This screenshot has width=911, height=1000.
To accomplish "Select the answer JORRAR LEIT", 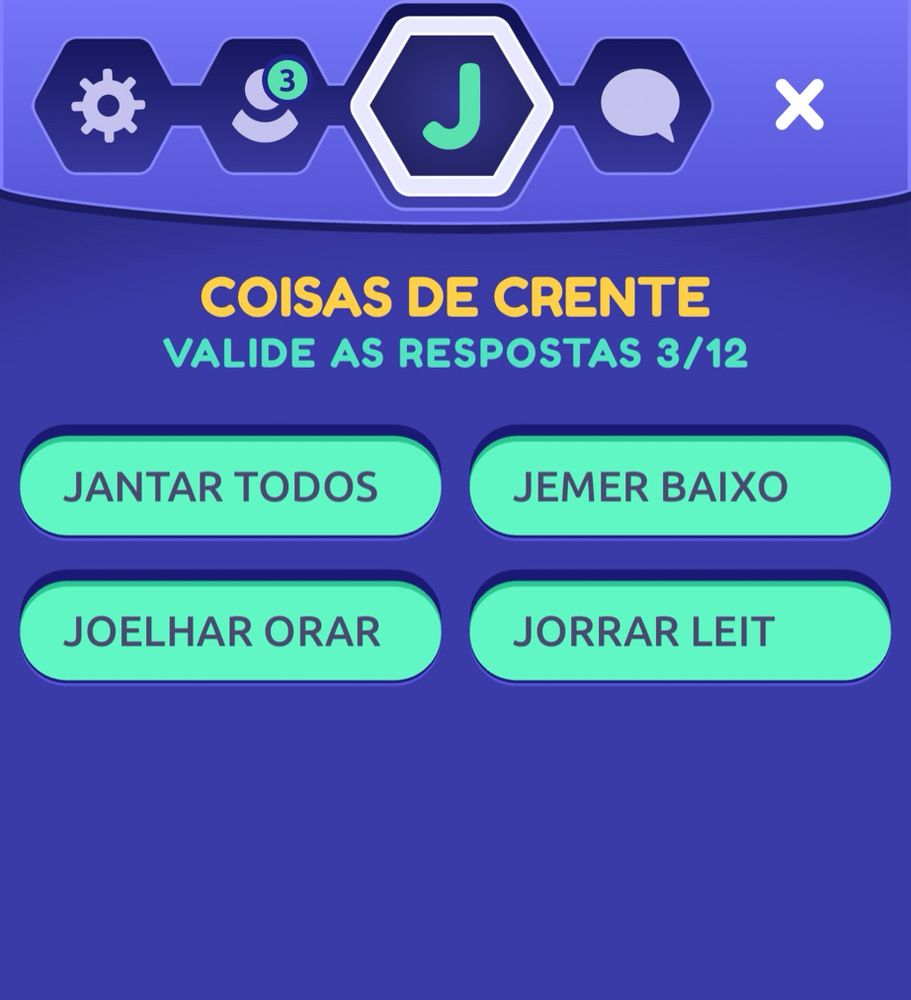I will click(x=680, y=632).
